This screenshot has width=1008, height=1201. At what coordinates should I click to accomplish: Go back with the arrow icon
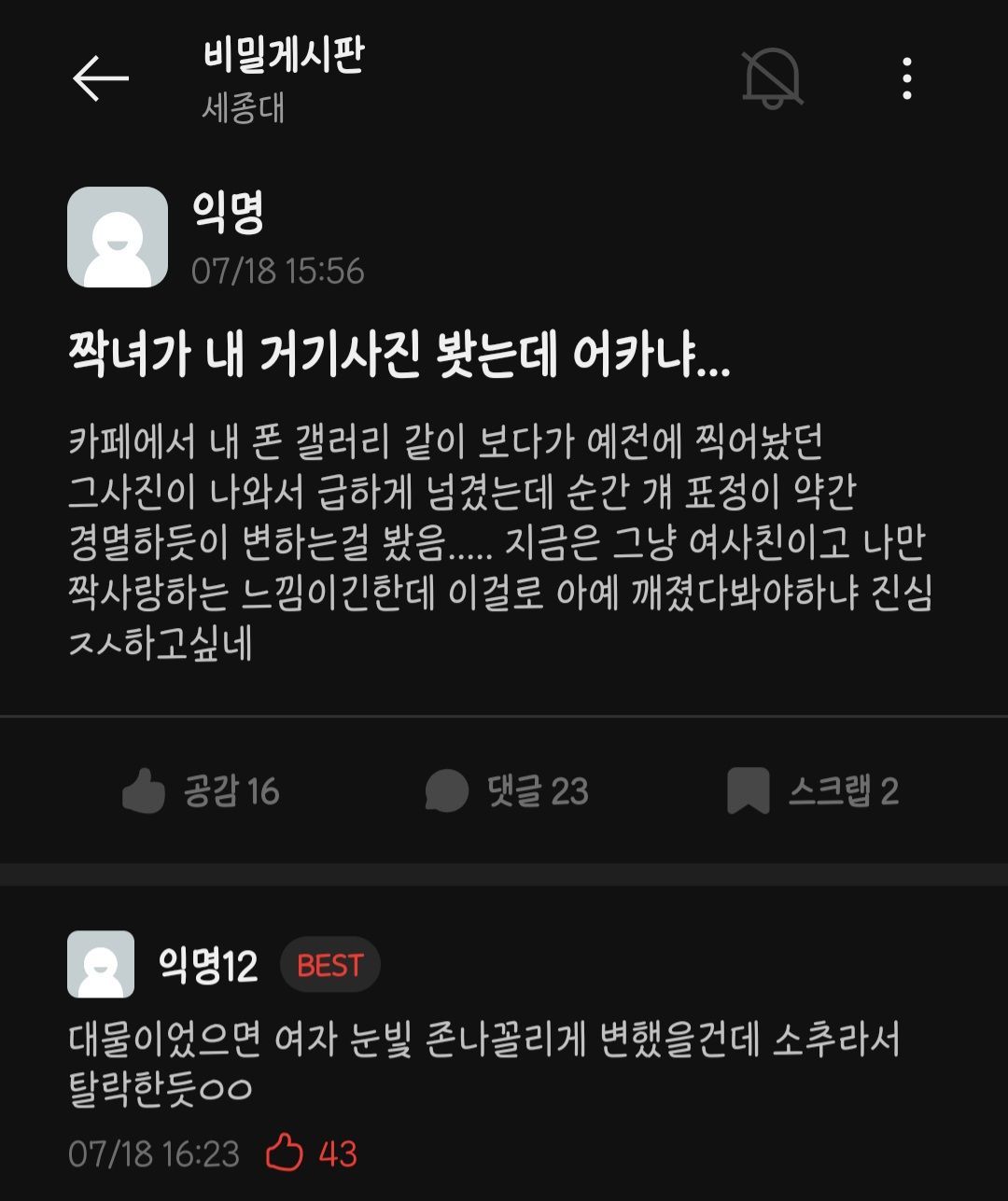[101, 77]
